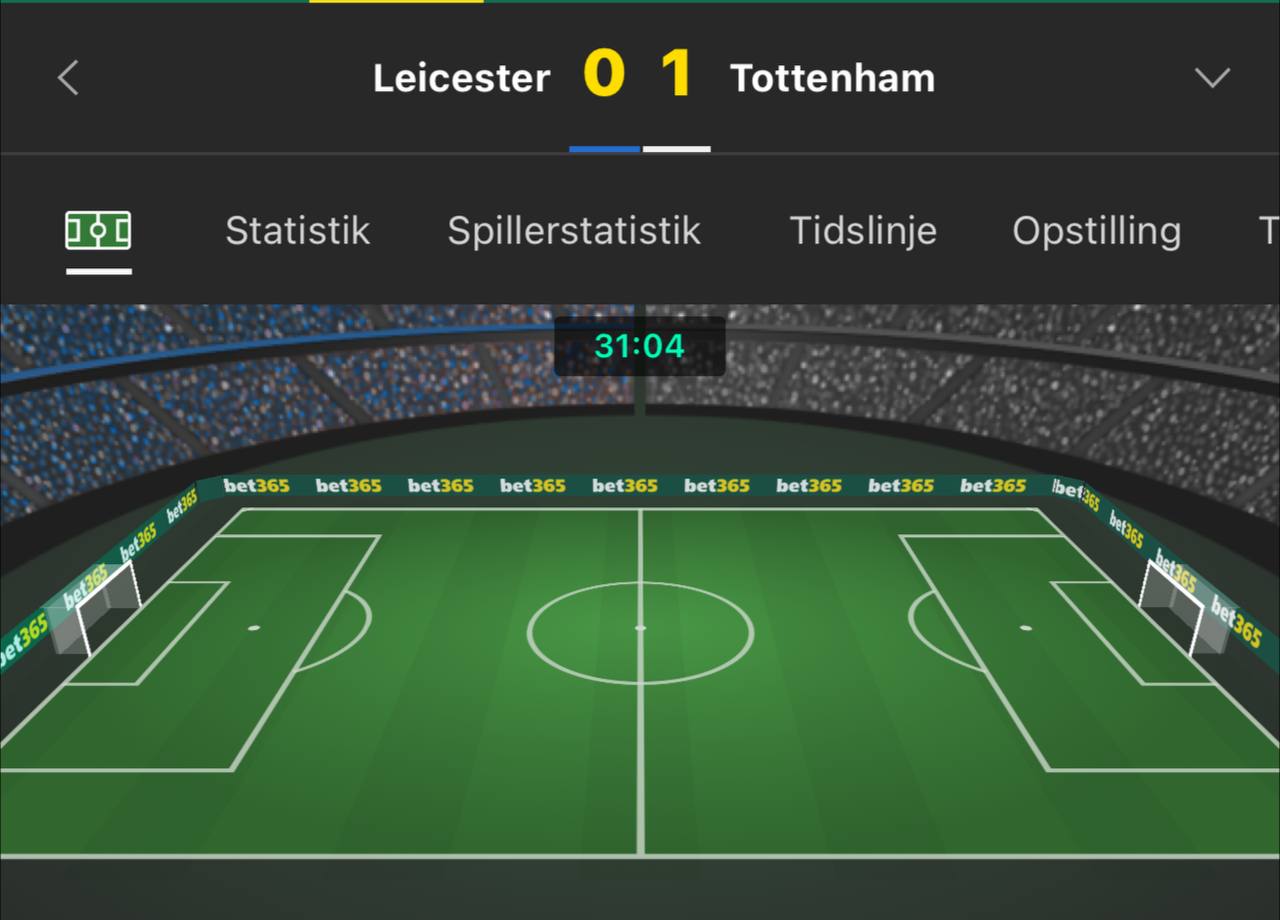
Task: Expand the match dropdown chevron
Action: tap(1212, 78)
